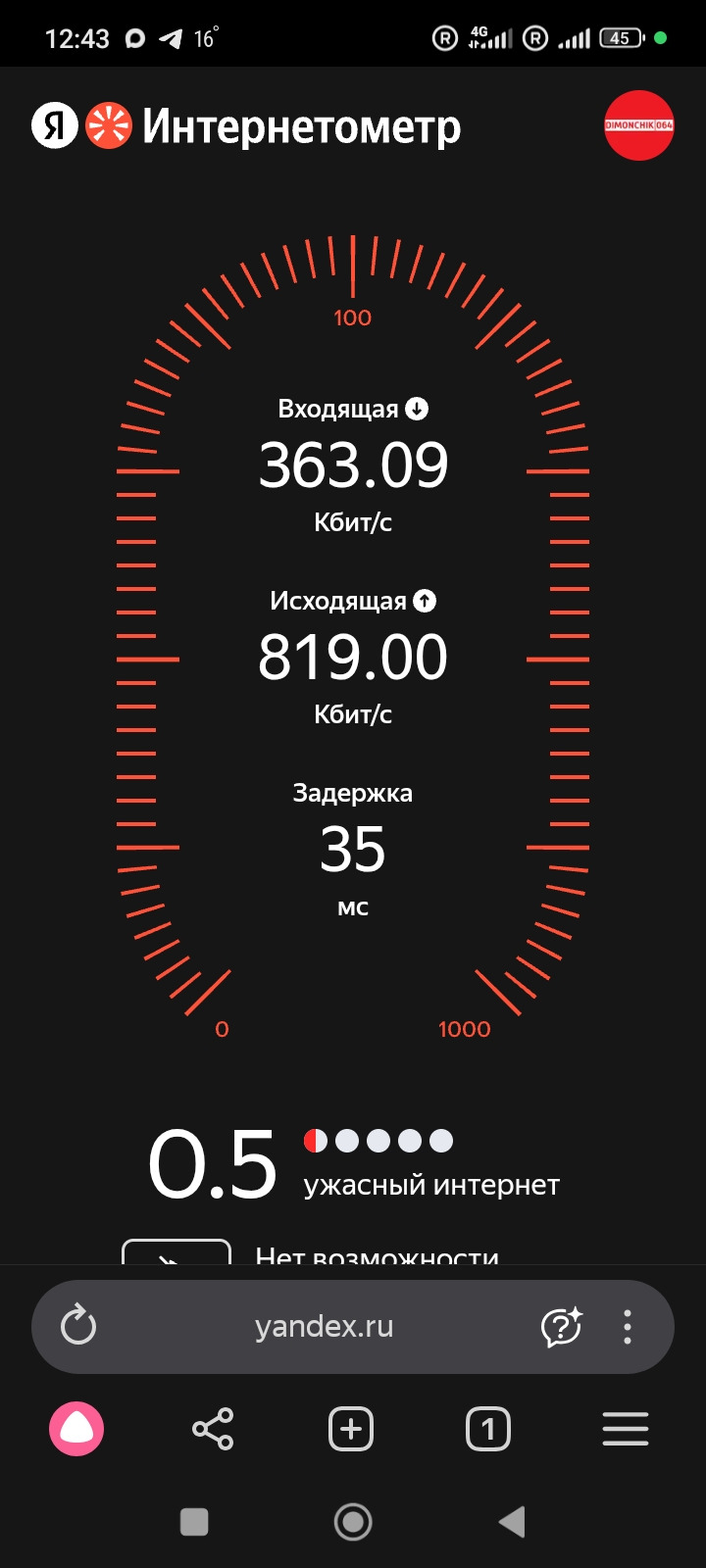Image resolution: width=706 pixels, height=1568 pixels.
Task: Open the DIMONCHIK profile avatar
Action: click(638, 125)
